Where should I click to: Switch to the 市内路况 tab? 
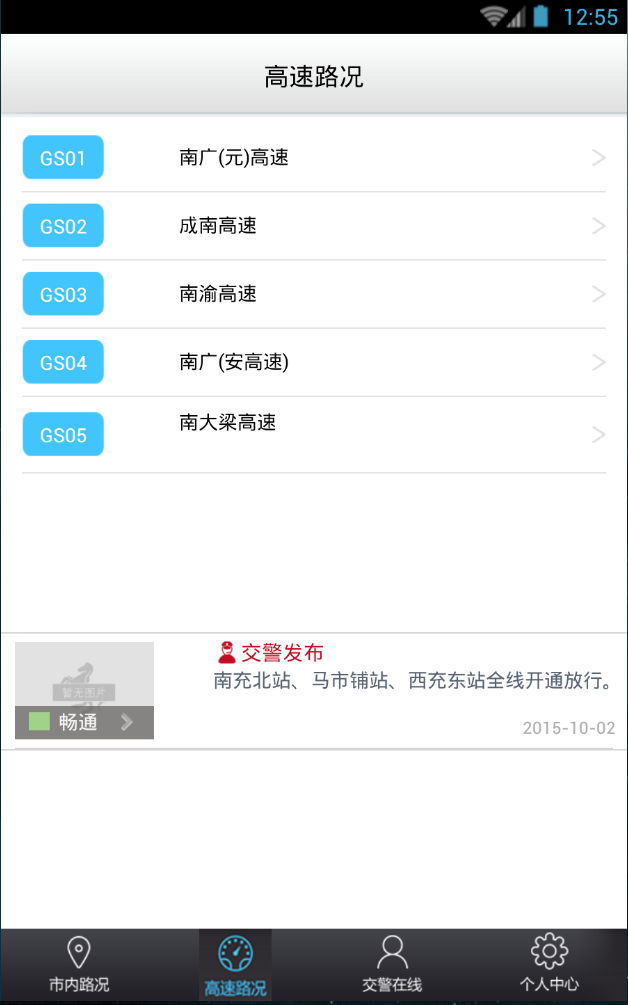[79, 965]
